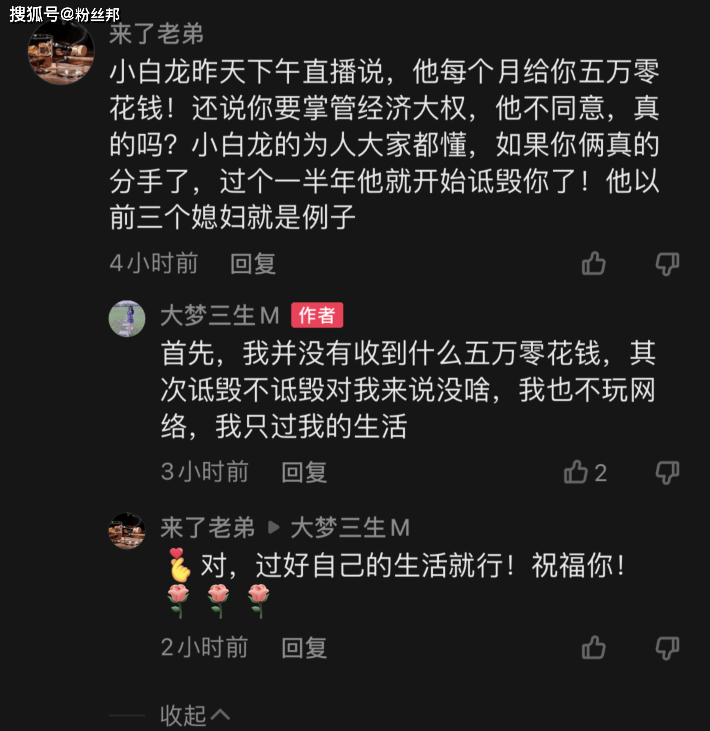Collapse the replies with 收起
Image resolution: width=710 pixels, height=731 pixels.
coord(194,715)
